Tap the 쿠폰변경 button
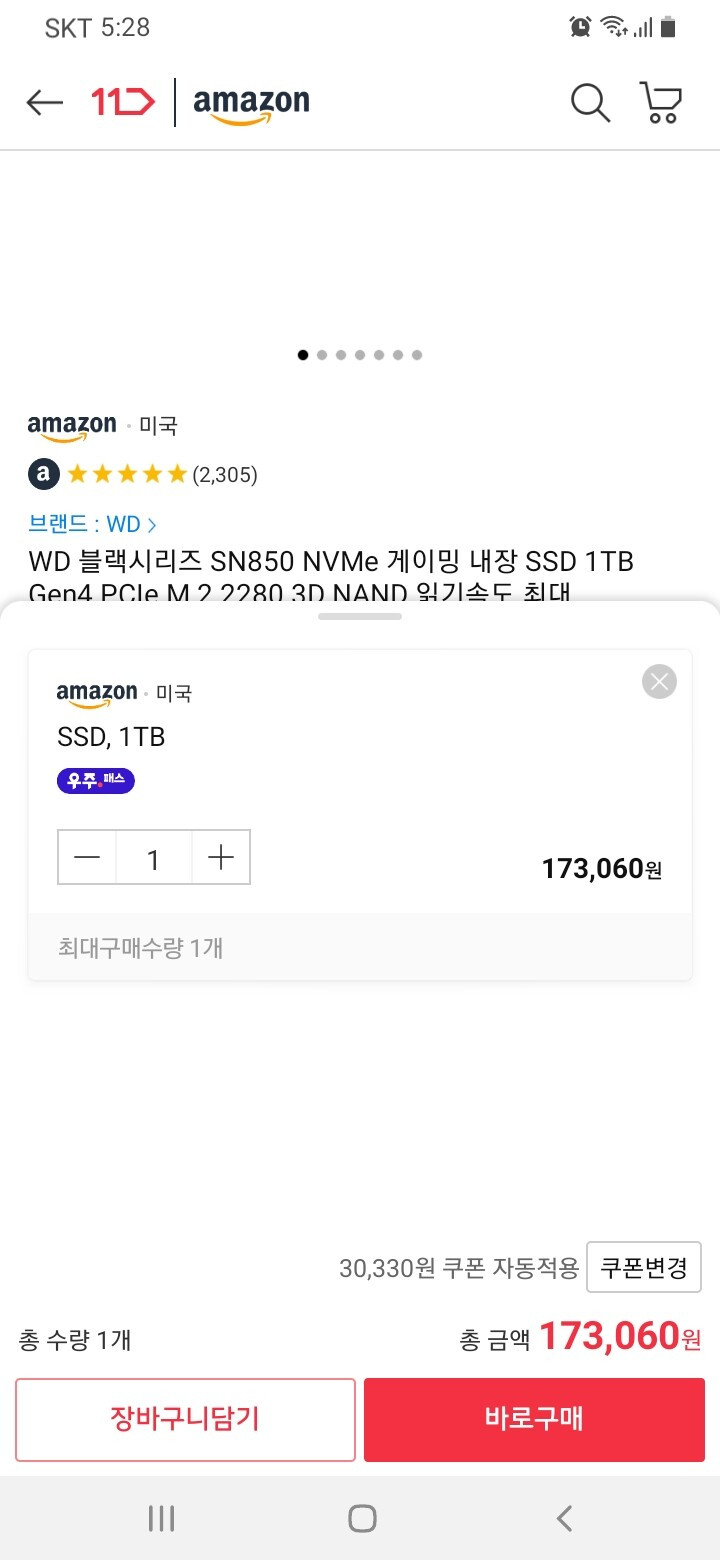This screenshot has width=720, height=1560. 644,1268
